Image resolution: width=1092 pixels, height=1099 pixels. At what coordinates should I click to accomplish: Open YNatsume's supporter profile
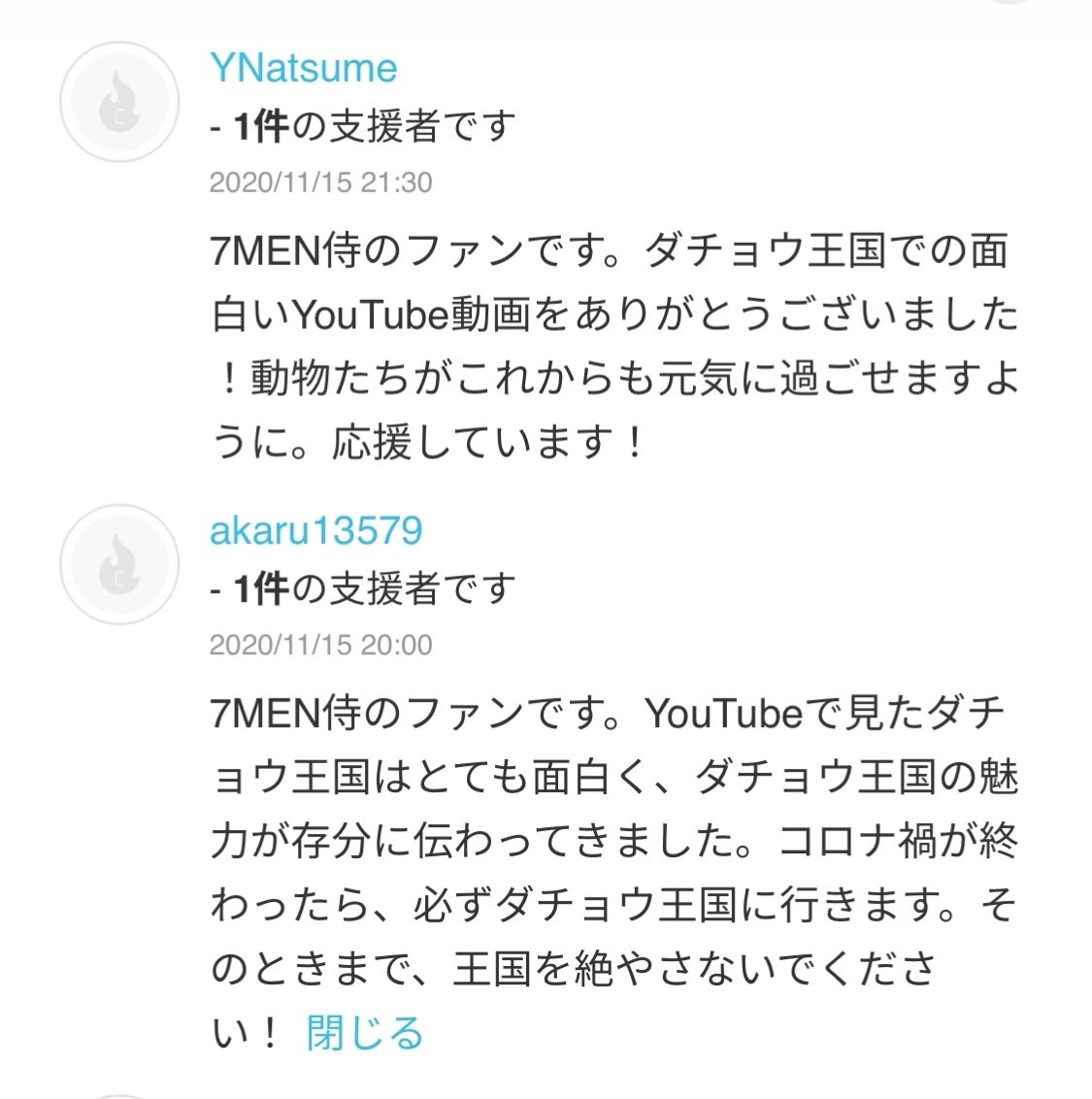(x=303, y=69)
